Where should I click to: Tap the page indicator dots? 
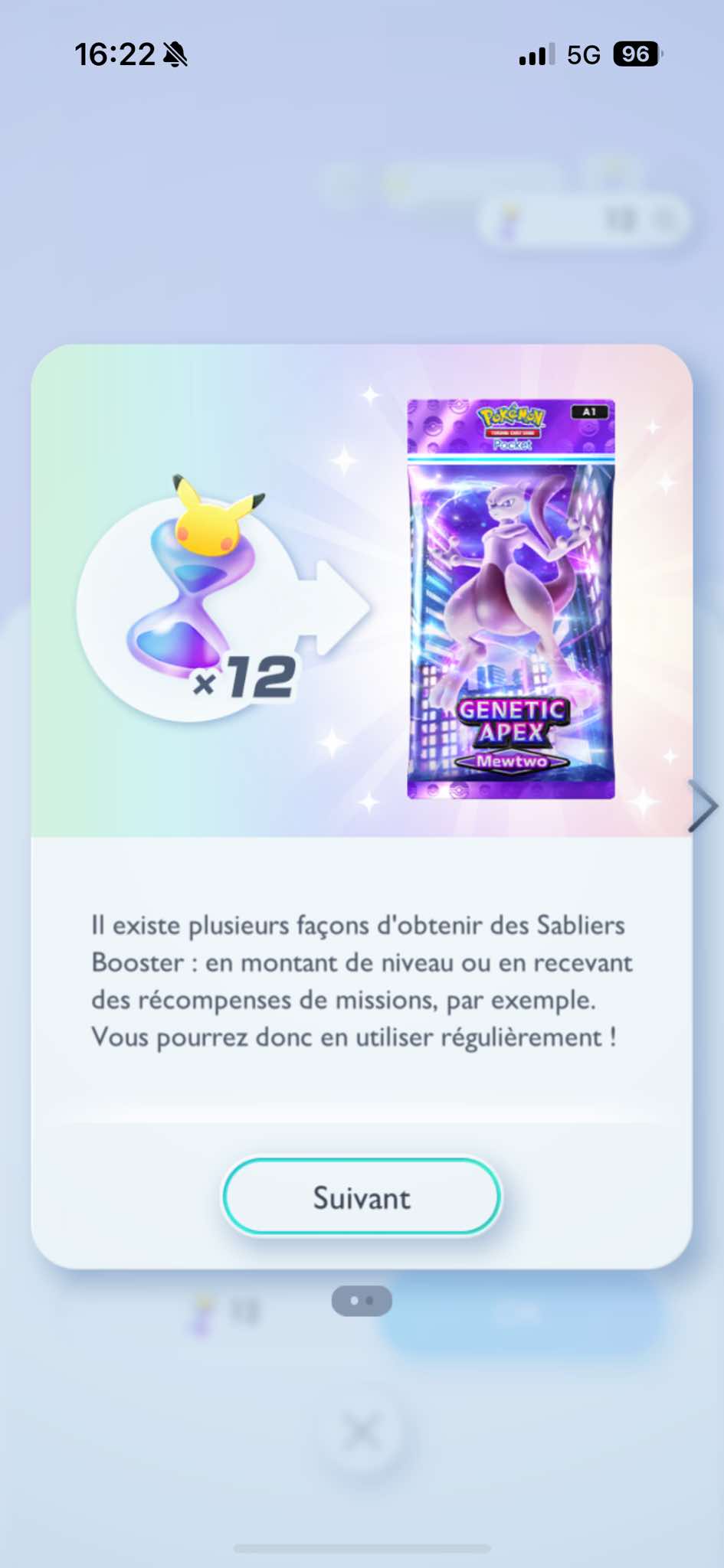click(x=362, y=1301)
